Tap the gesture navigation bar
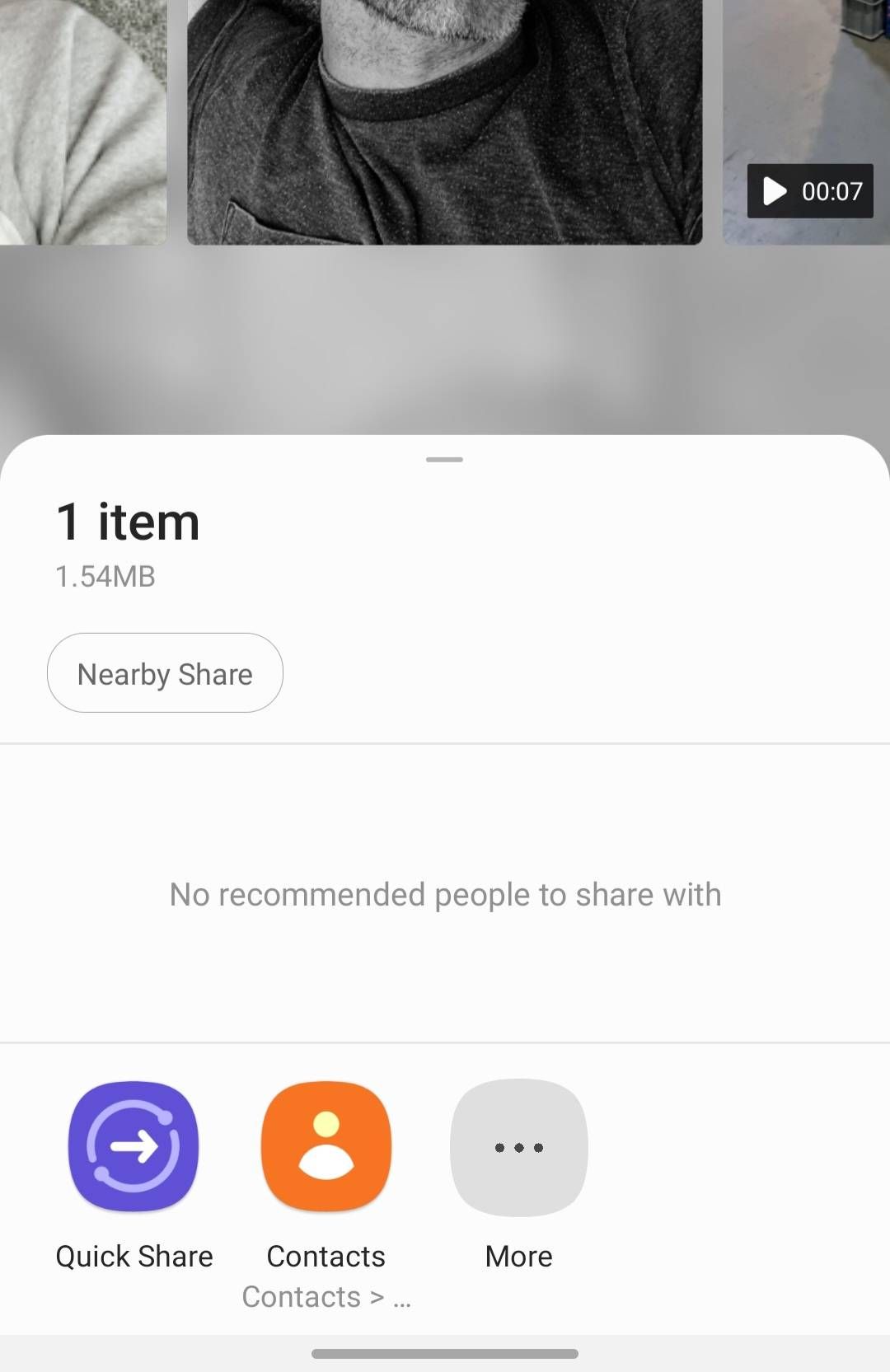Image resolution: width=890 pixels, height=1372 pixels. [445, 1351]
